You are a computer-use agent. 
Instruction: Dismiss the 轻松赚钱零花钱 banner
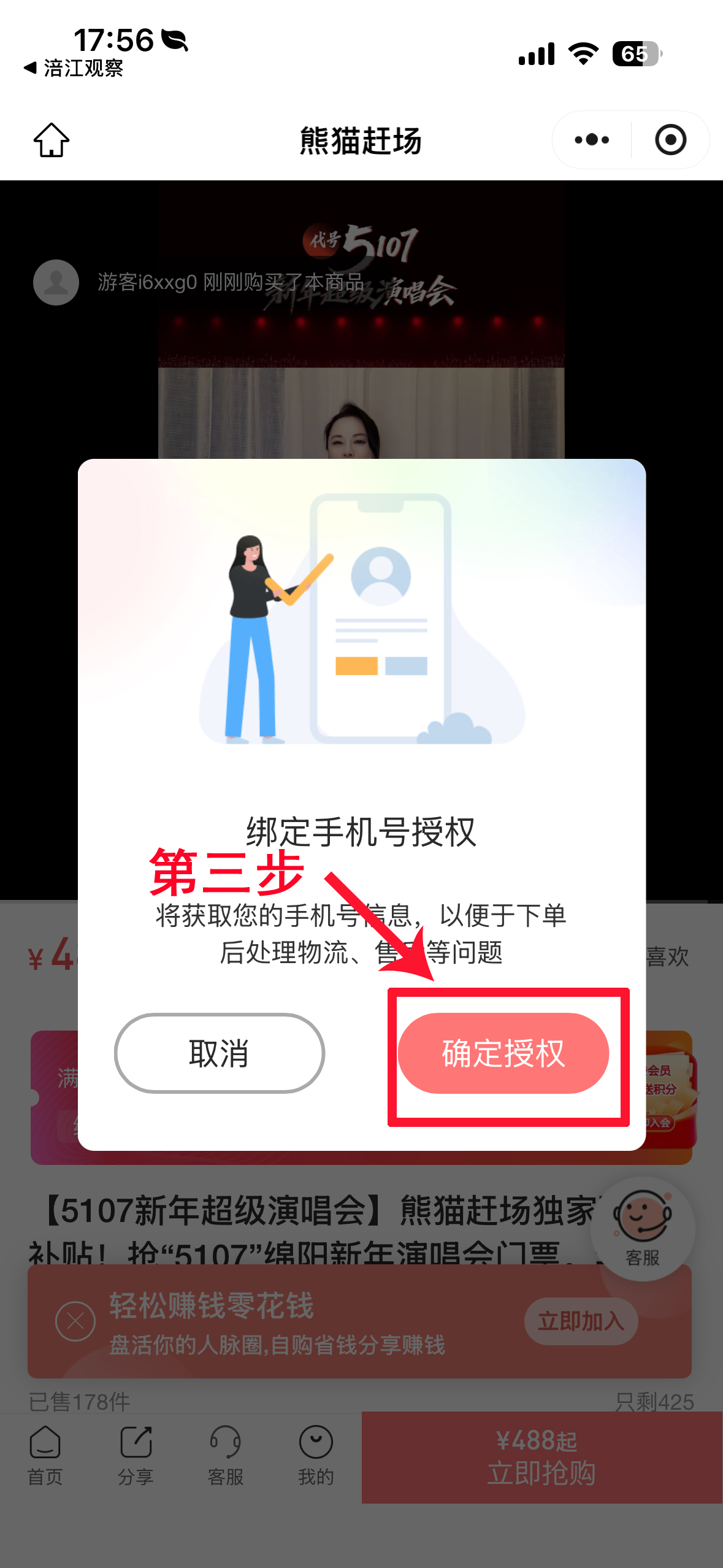point(75,1321)
